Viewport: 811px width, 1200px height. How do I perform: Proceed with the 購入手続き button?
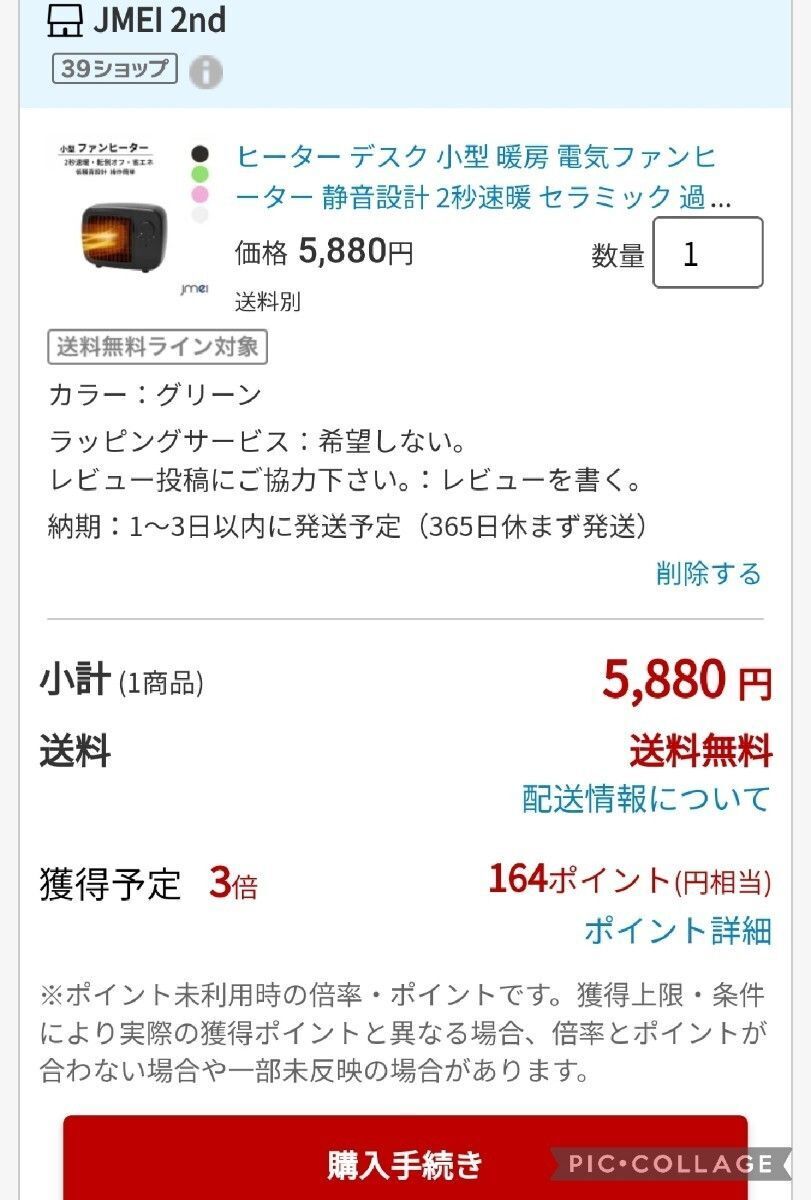pyautogui.click(x=405, y=1162)
